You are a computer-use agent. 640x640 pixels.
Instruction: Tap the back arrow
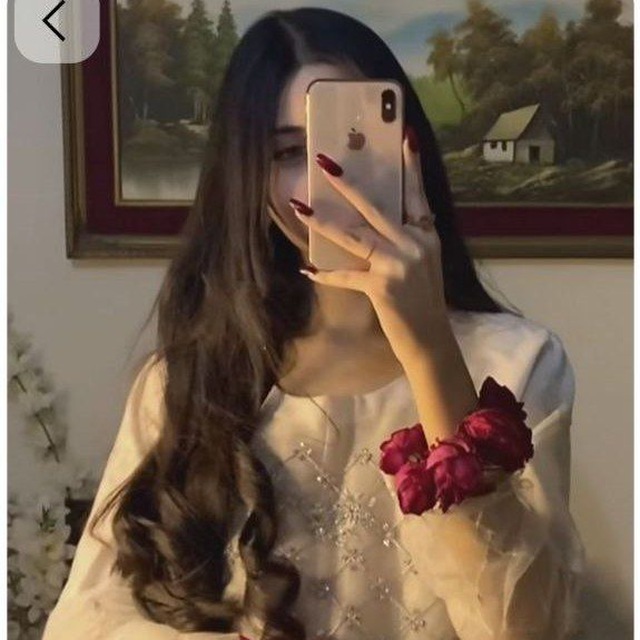(x=54, y=22)
